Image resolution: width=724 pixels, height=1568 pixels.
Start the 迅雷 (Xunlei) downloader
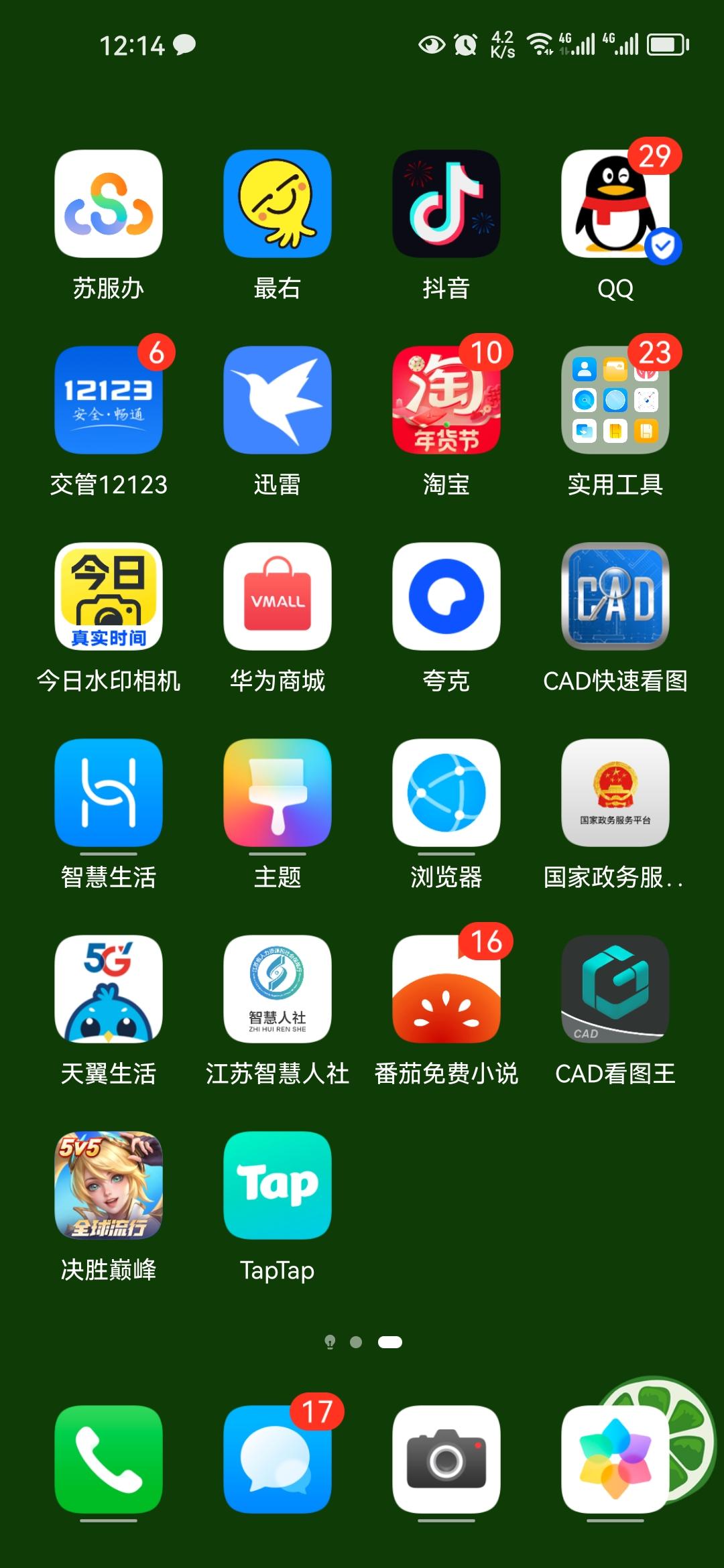tap(278, 400)
